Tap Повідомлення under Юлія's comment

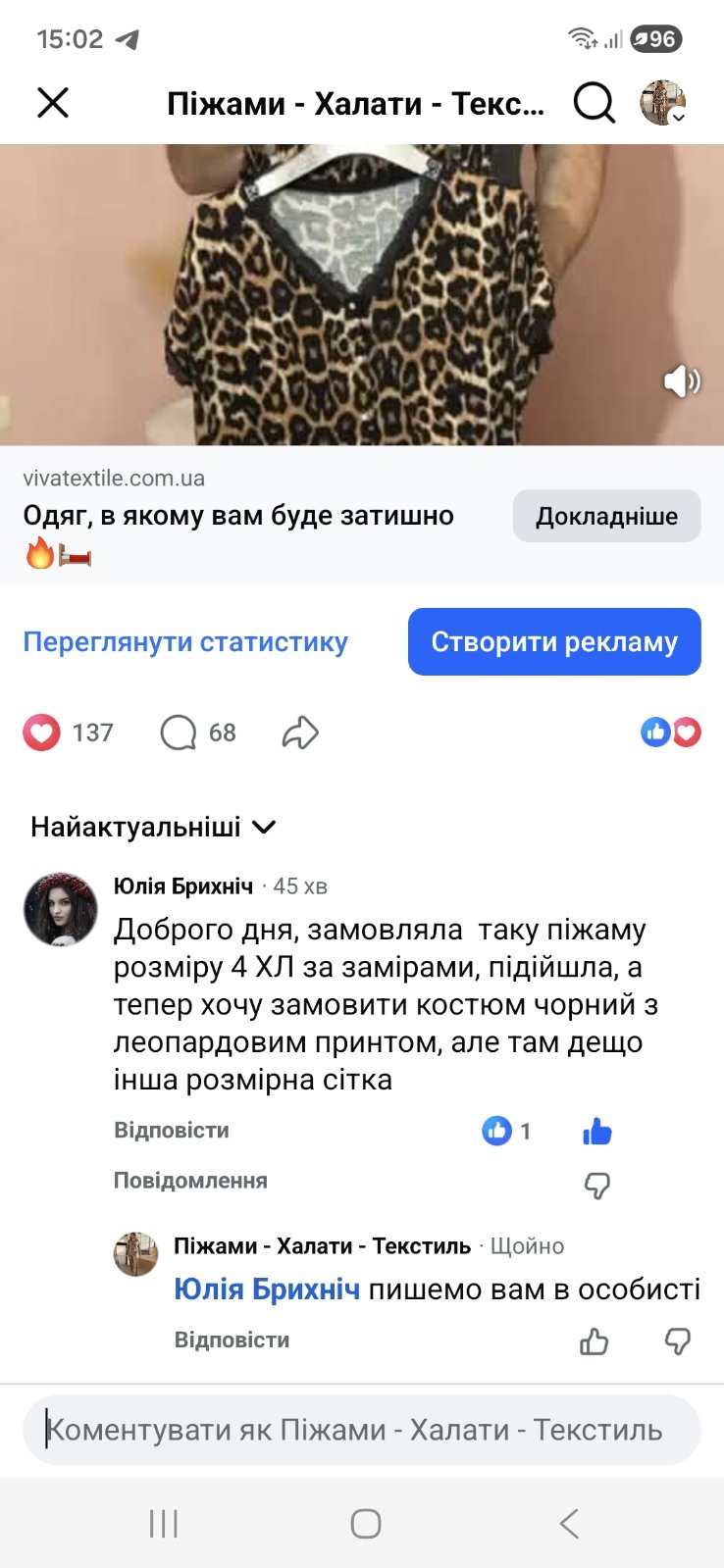(x=190, y=1180)
